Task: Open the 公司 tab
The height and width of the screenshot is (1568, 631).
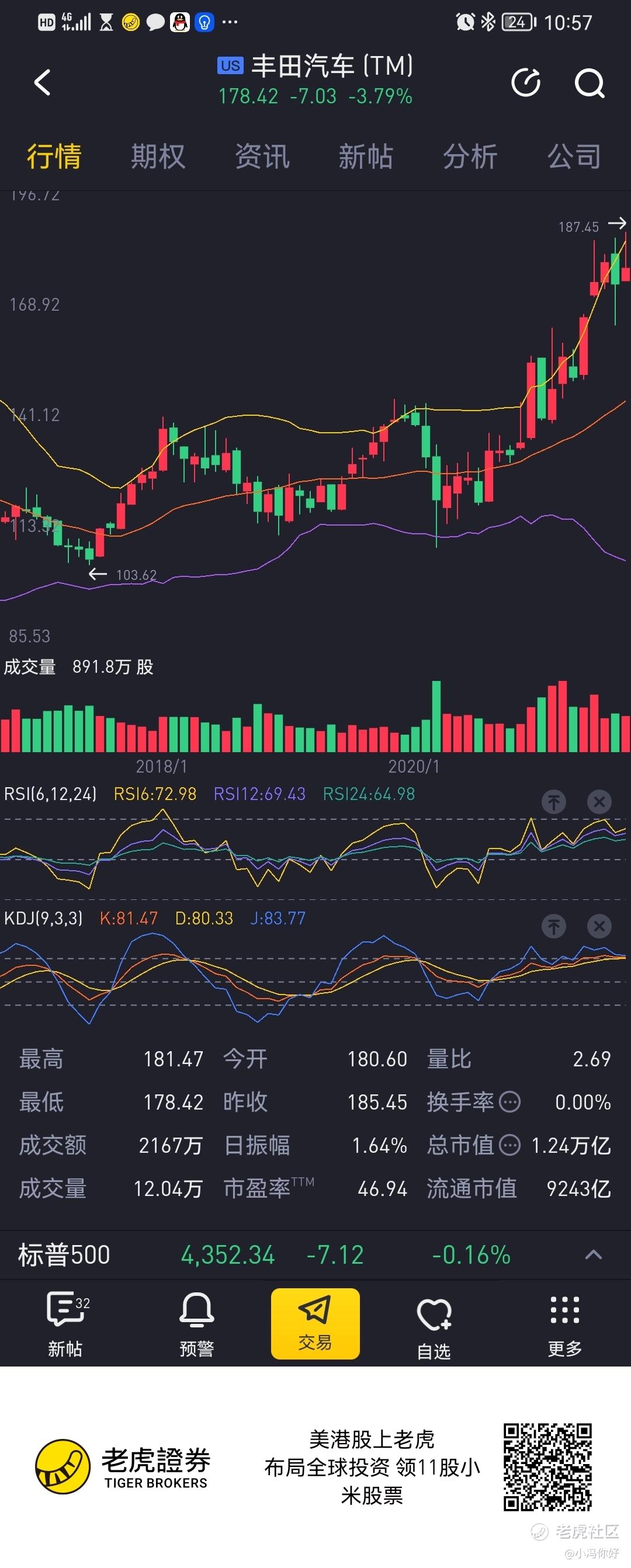Action: [574, 157]
